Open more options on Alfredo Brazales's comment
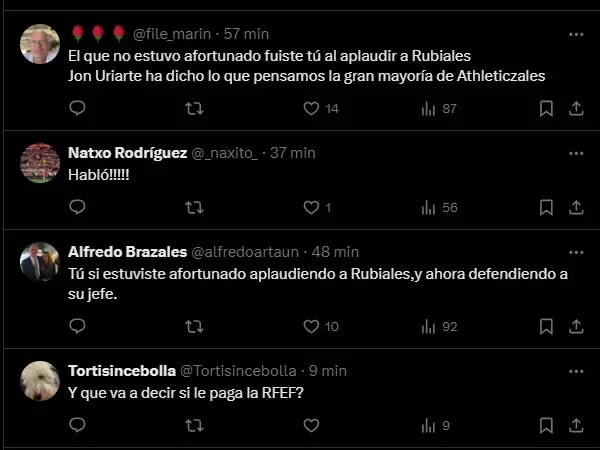 click(576, 252)
